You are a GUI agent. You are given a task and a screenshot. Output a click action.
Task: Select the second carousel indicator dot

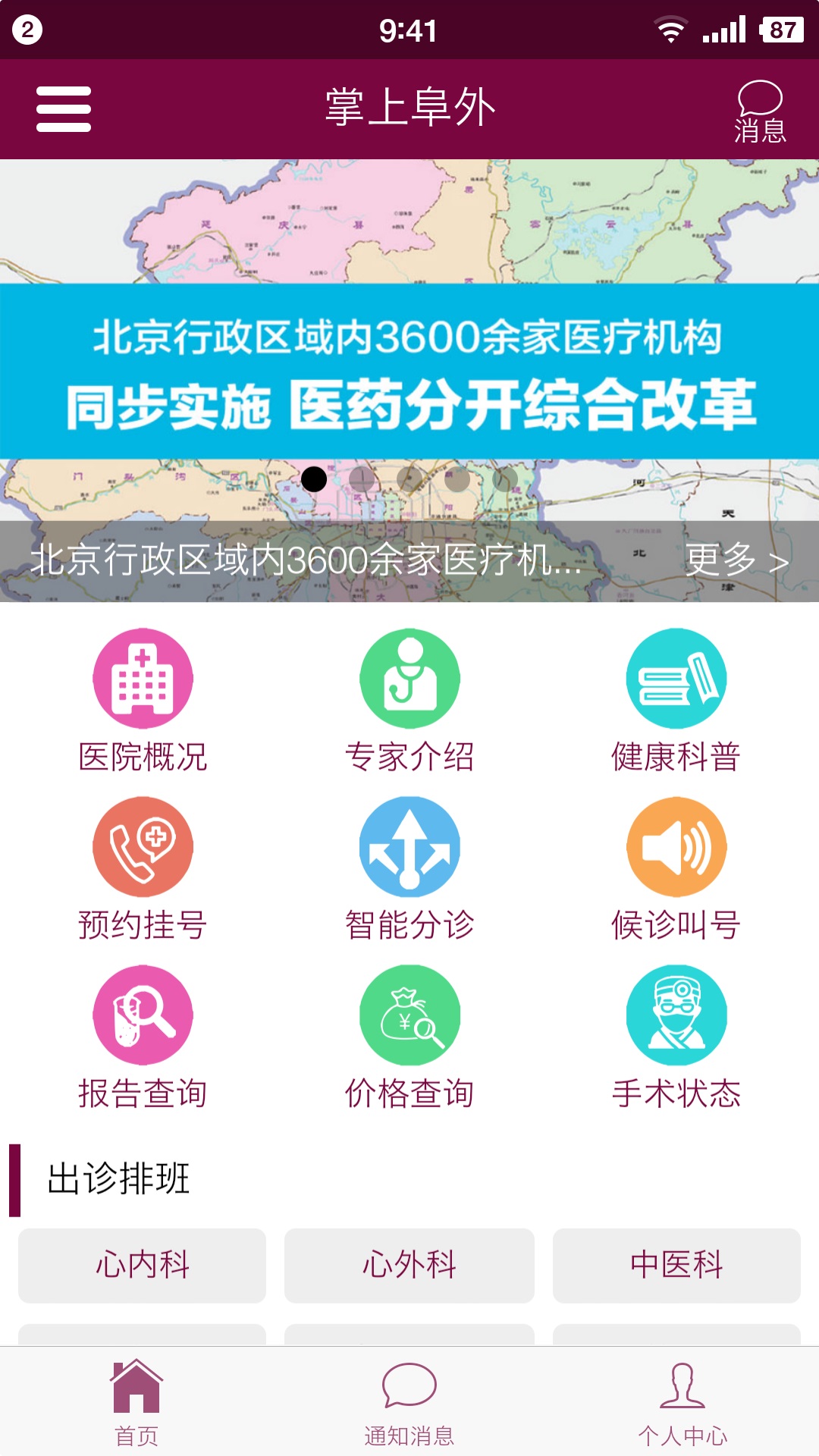(x=360, y=479)
